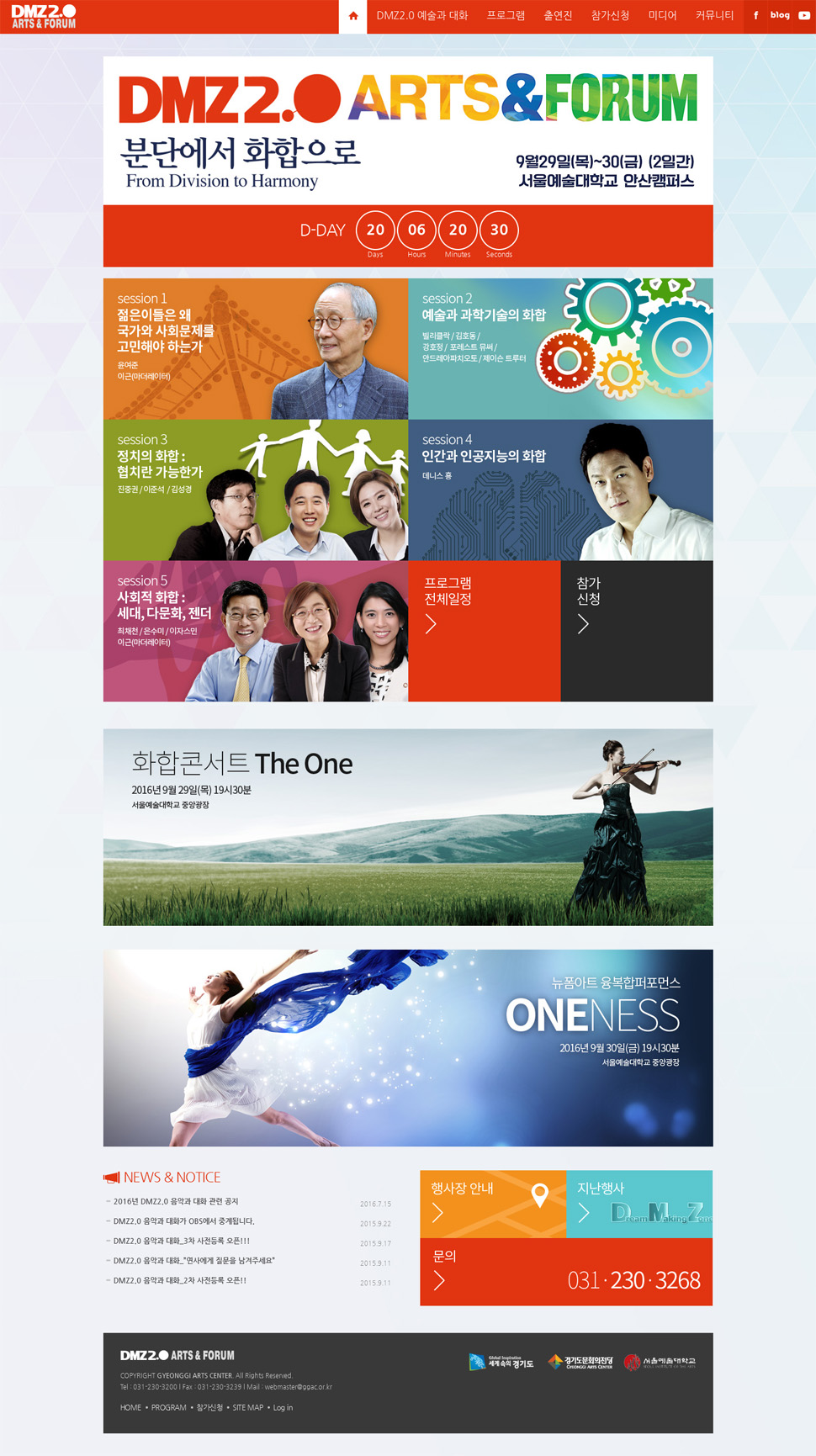Open the Facebook icon in header
The height and width of the screenshot is (1456, 816).
[x=755, y=16]
